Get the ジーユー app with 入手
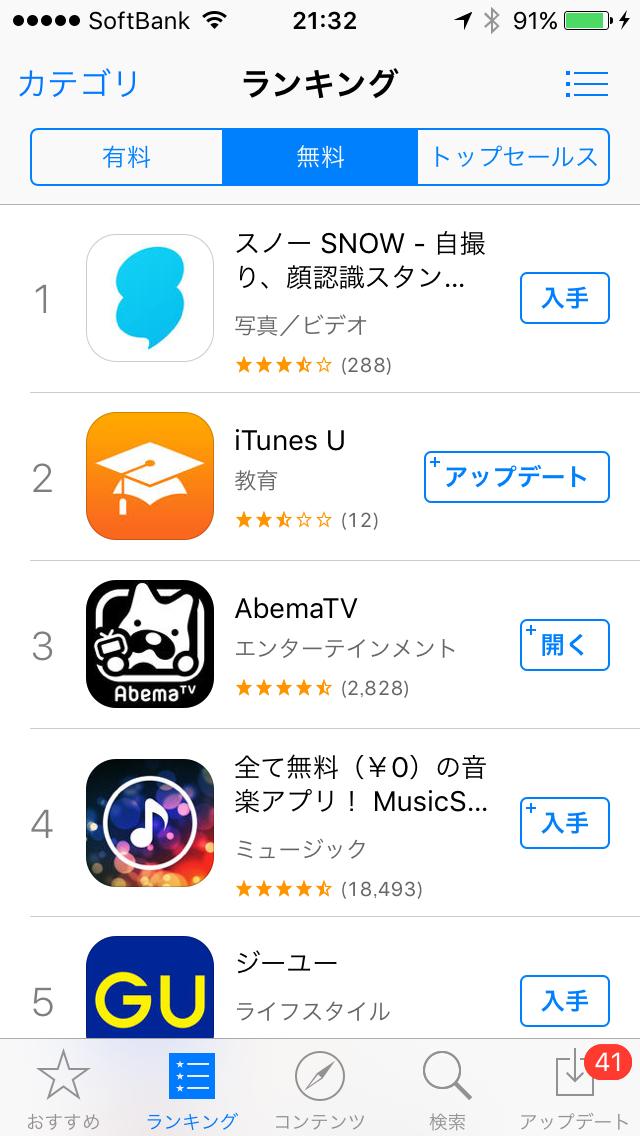 pyautogui.click(x=564, y=1000)
